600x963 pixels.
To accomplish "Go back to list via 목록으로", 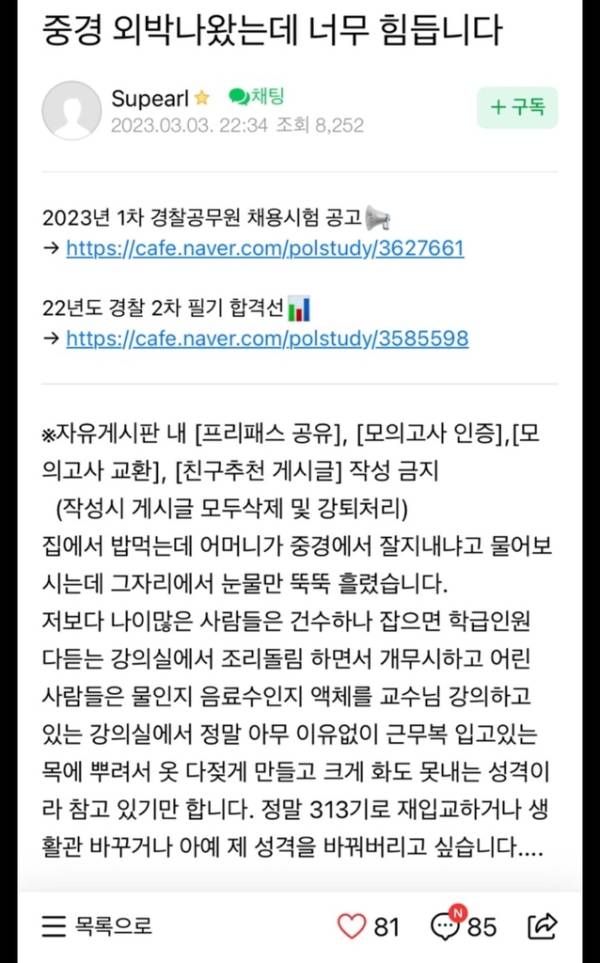I will 97,926.
